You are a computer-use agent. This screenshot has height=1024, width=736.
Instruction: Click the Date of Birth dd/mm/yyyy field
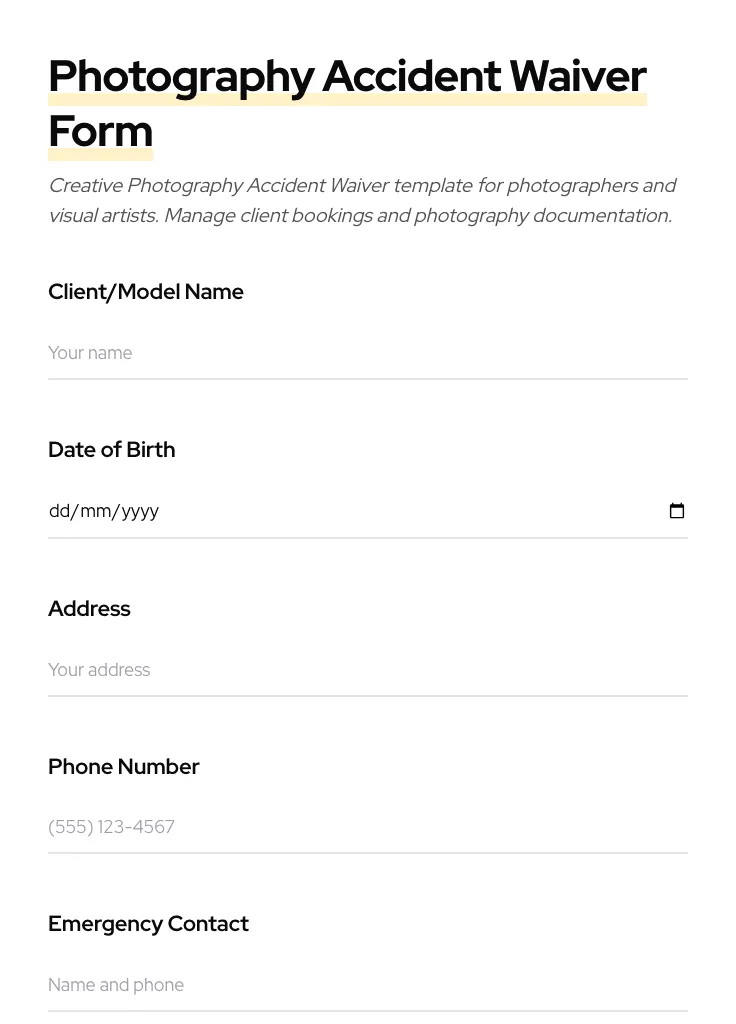pos(300,511)
